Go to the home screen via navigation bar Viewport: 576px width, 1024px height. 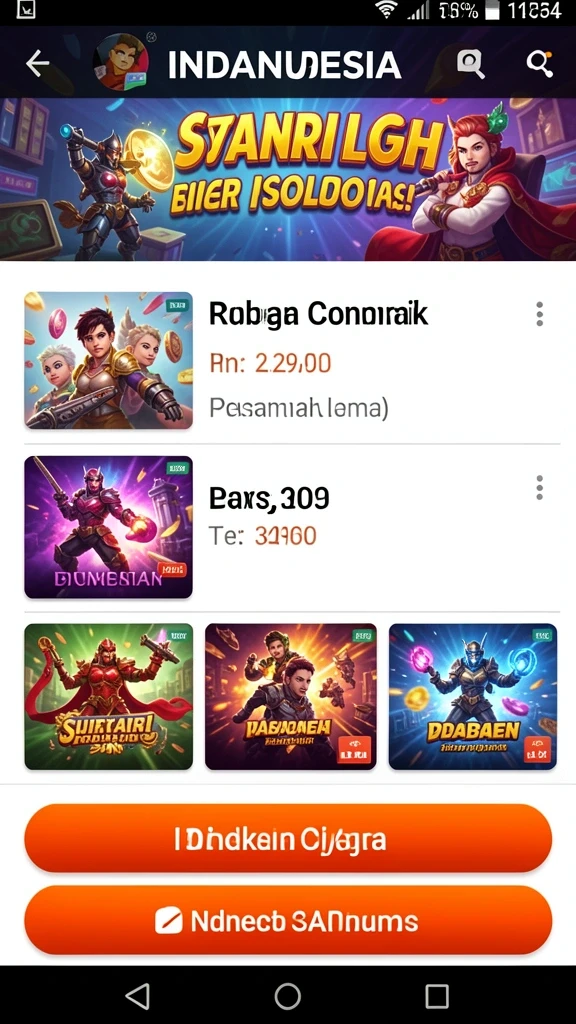pos(287,996)
